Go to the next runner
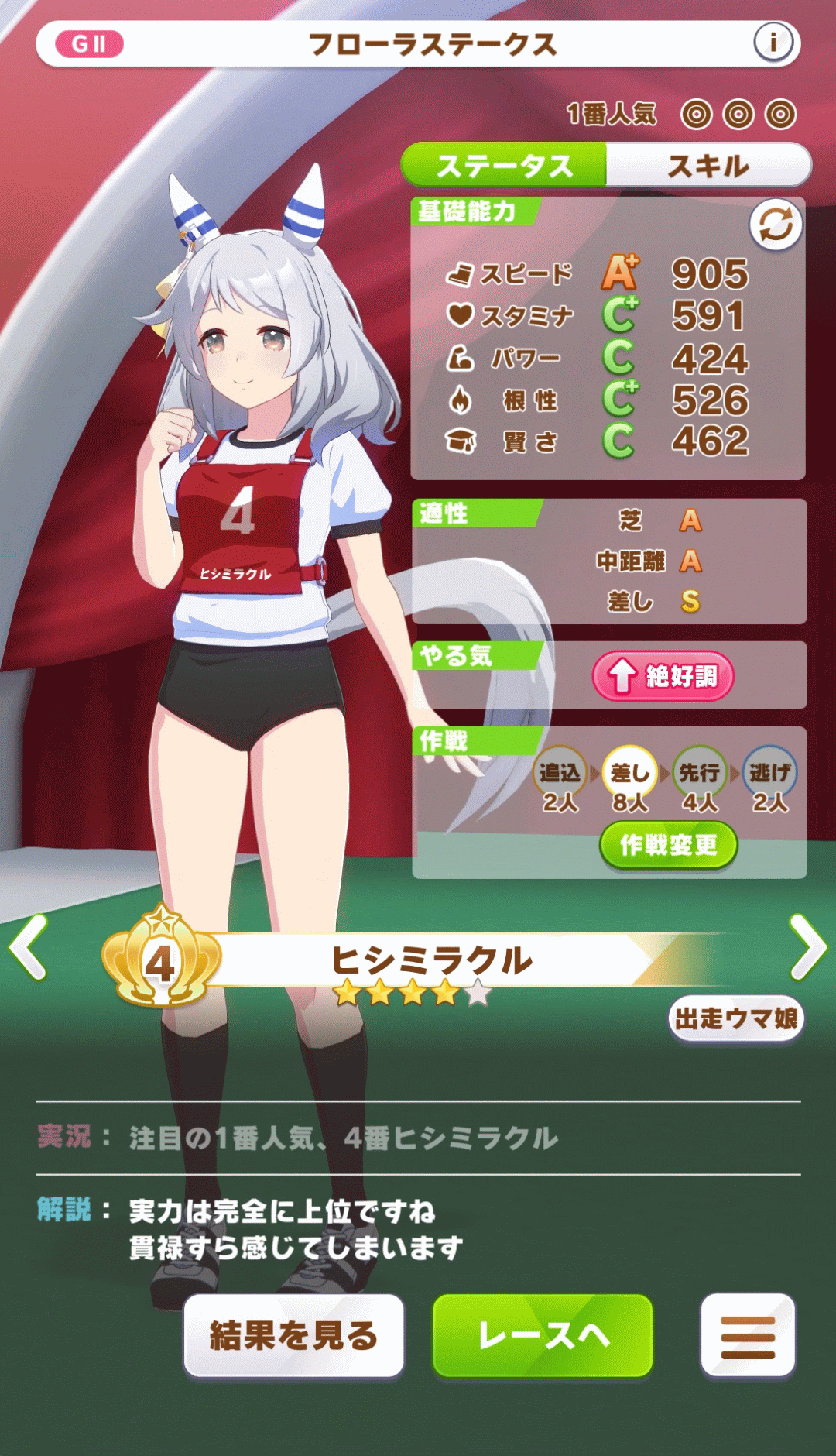The width and height of the screenshot is (836, 1456). pos(807,947)
